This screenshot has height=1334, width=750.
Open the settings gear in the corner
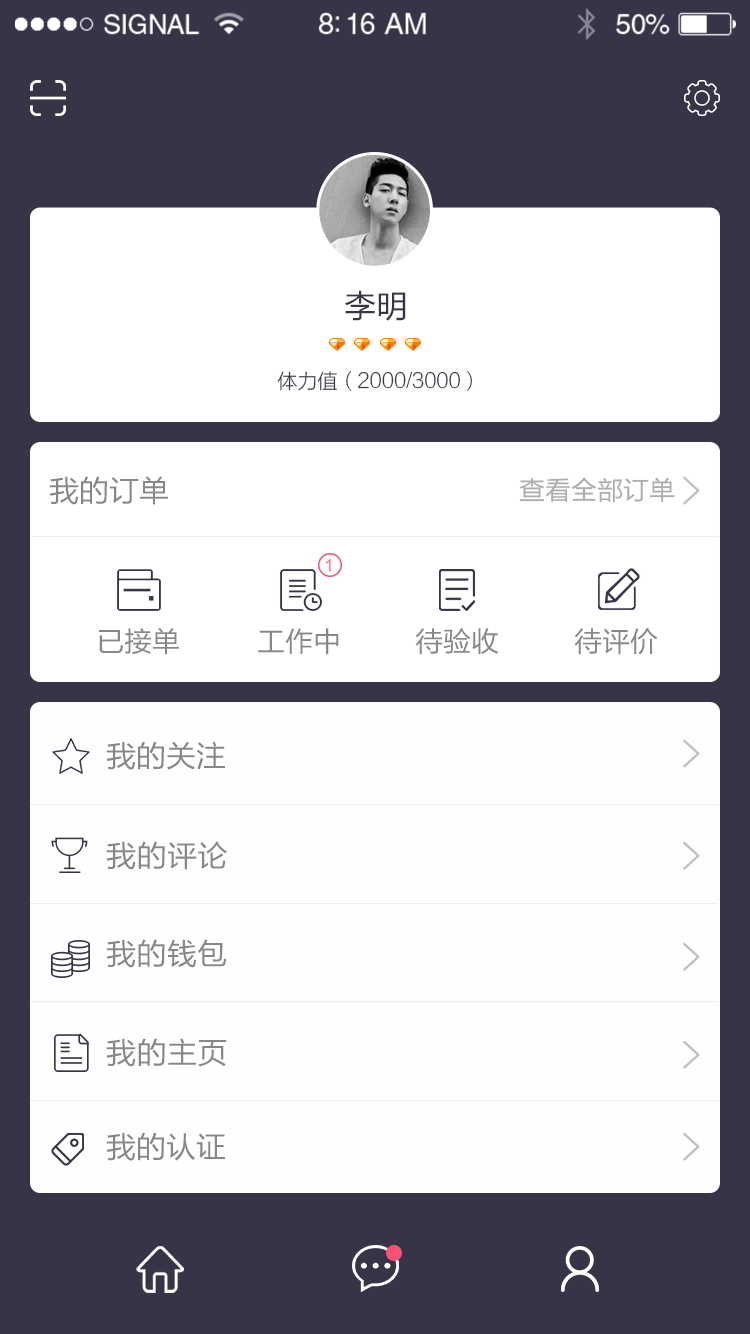pyautogui.click(x=701, y=98)
